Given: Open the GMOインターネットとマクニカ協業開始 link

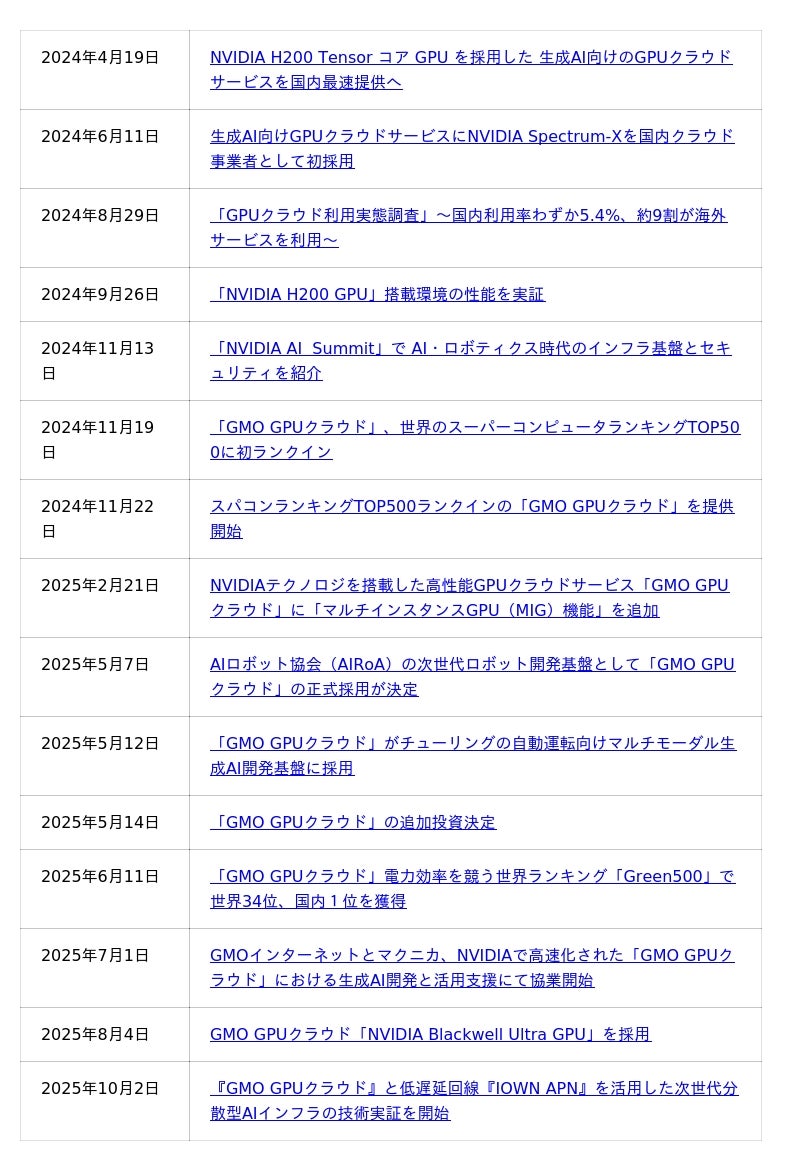Looking at the screenshot, I should click(471, 956).
